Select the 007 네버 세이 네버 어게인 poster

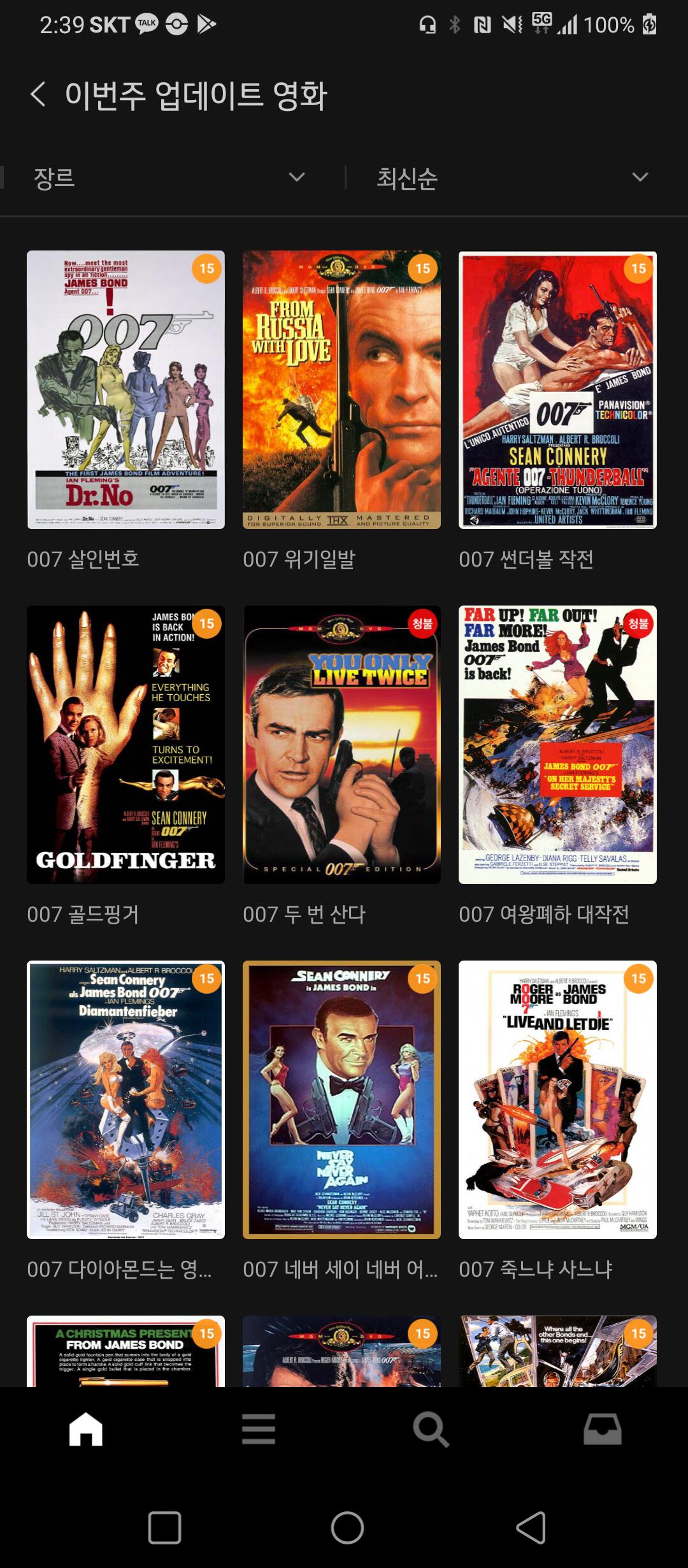click(x=341, y=1100)
